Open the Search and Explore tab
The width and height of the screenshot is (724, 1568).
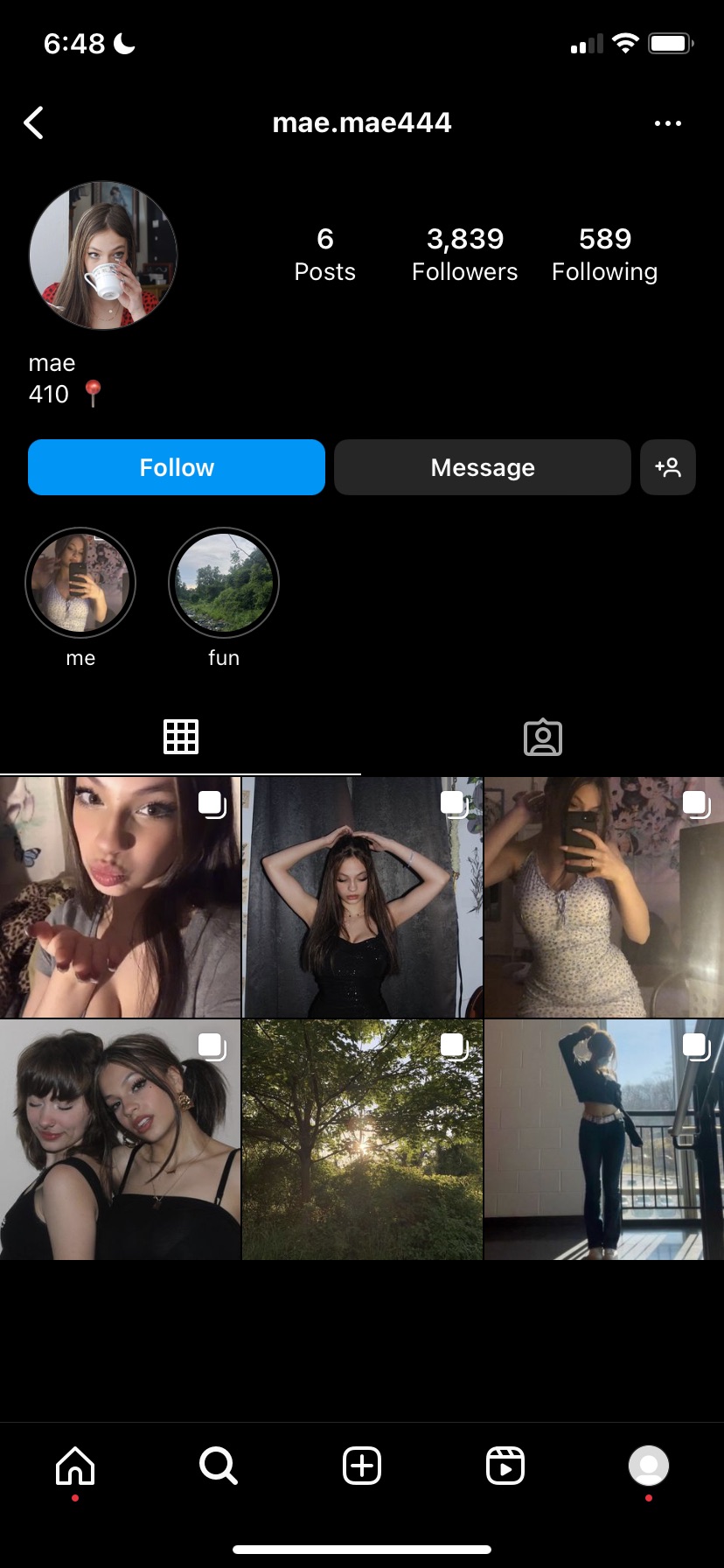point(219,1465)
